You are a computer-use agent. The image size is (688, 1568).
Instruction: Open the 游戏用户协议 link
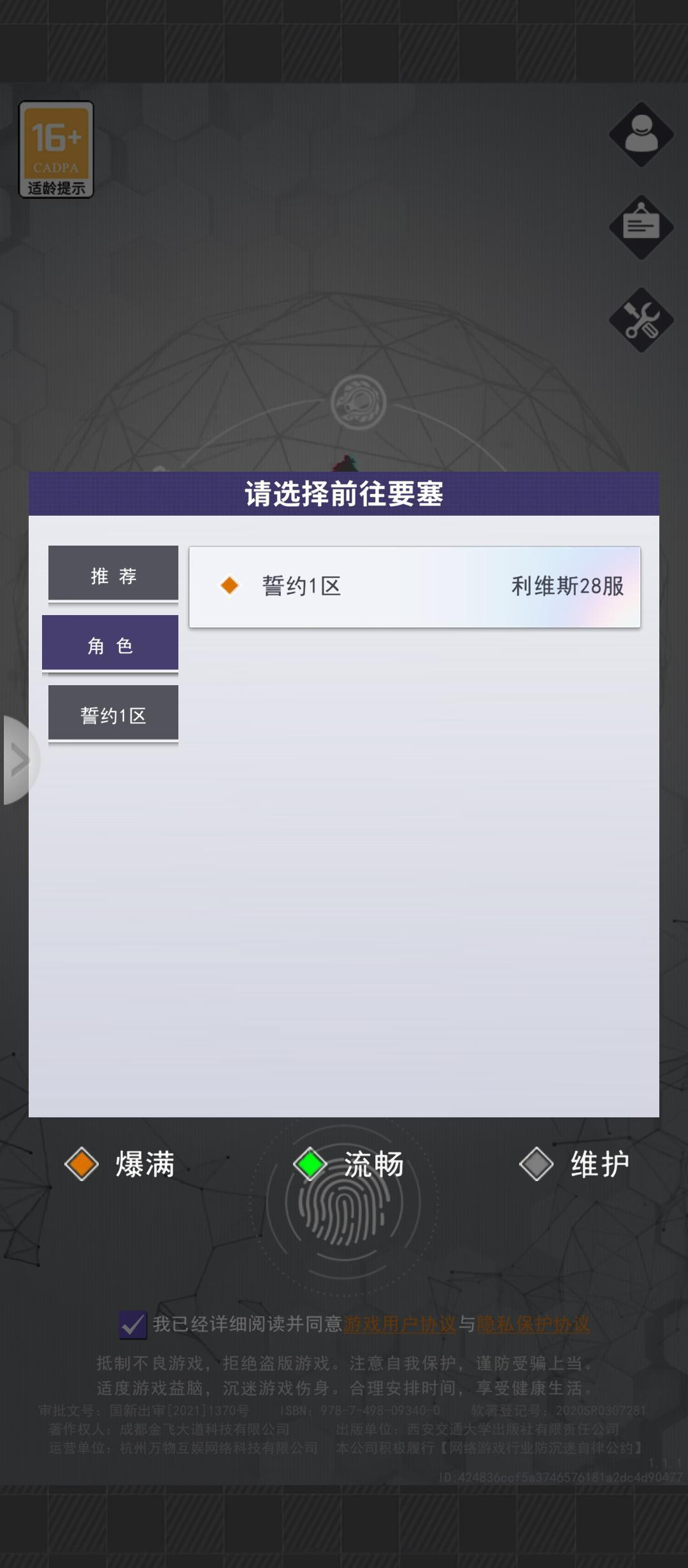point(399,1325)
